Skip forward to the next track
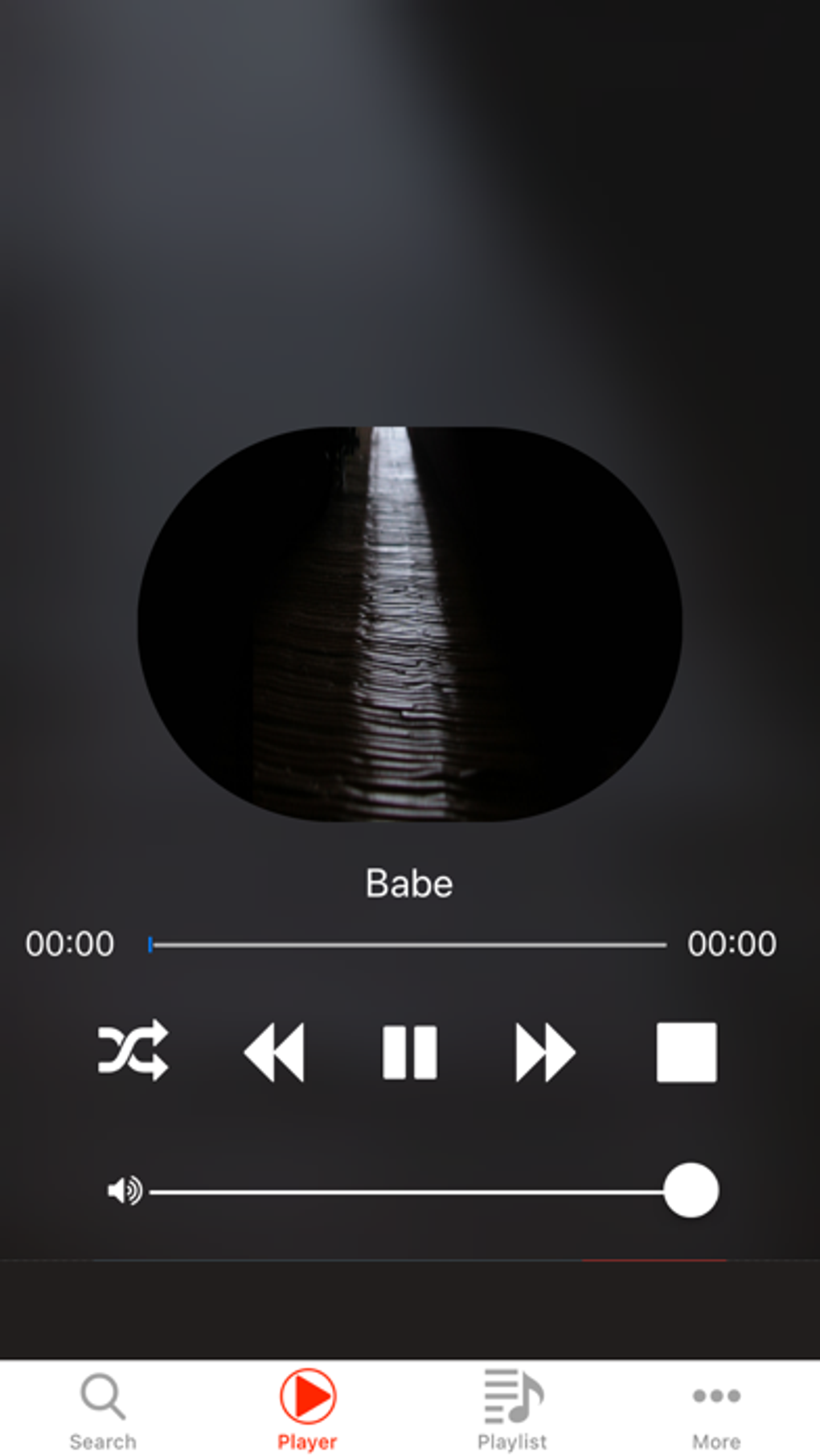Image resolution: width=820 pixels, height=1456 pixels. click(x=544, y=1052)
